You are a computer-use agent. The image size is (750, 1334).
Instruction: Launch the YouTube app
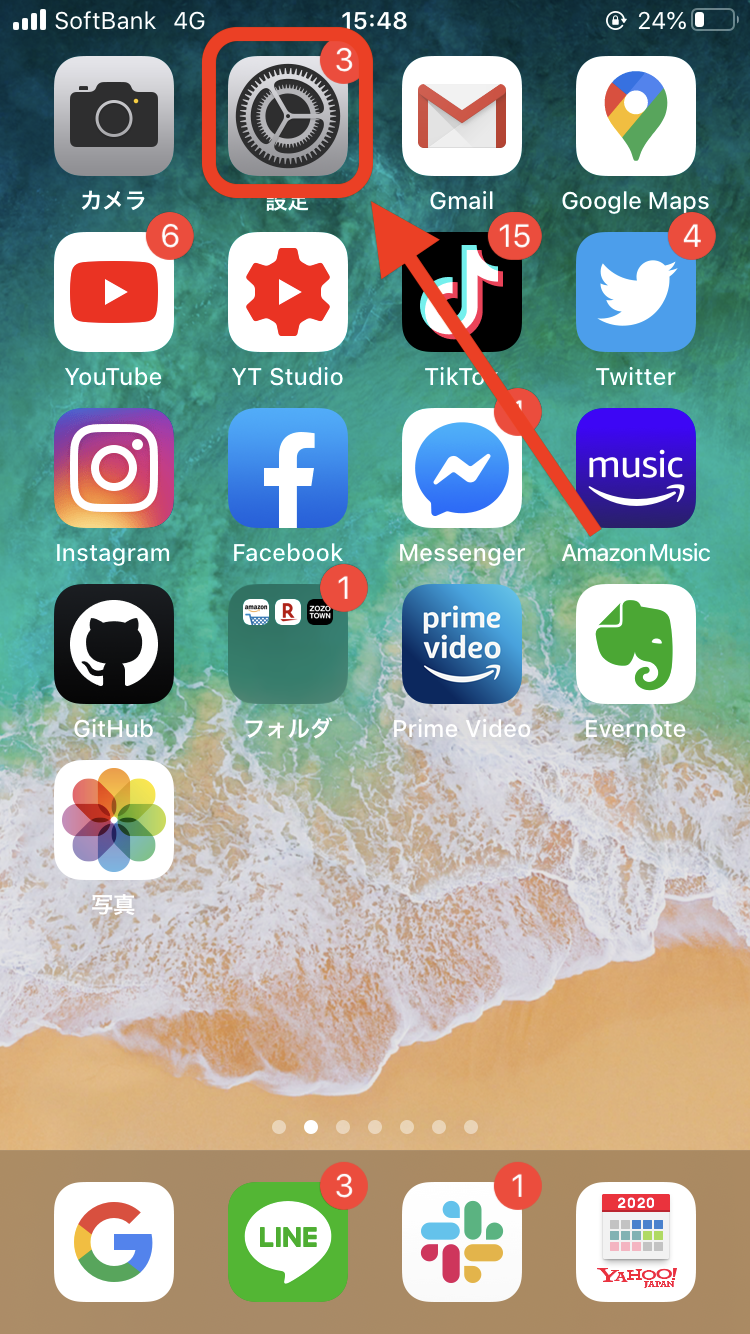tap(114, 292)
